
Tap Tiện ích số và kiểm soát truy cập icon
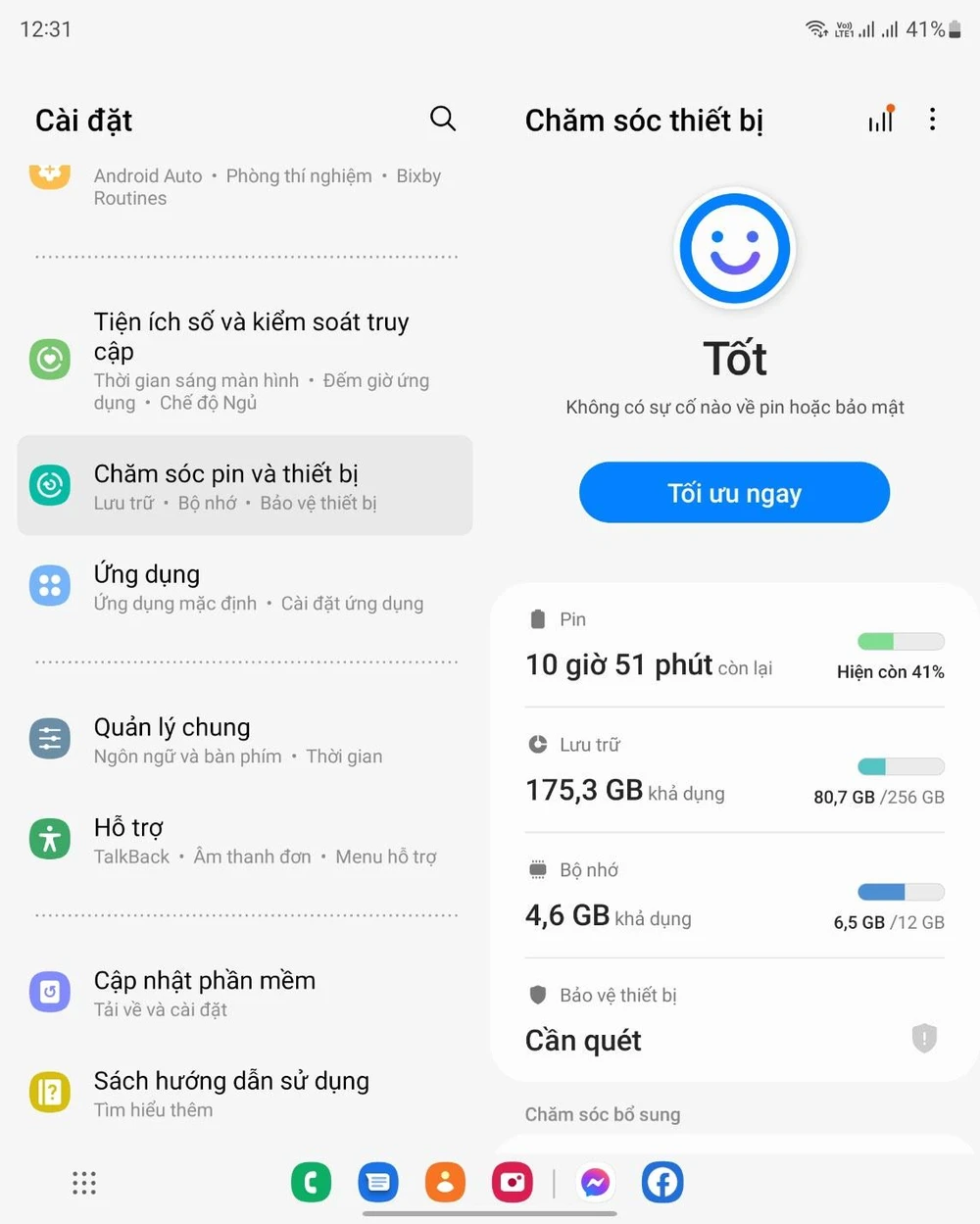click(50, 360)
